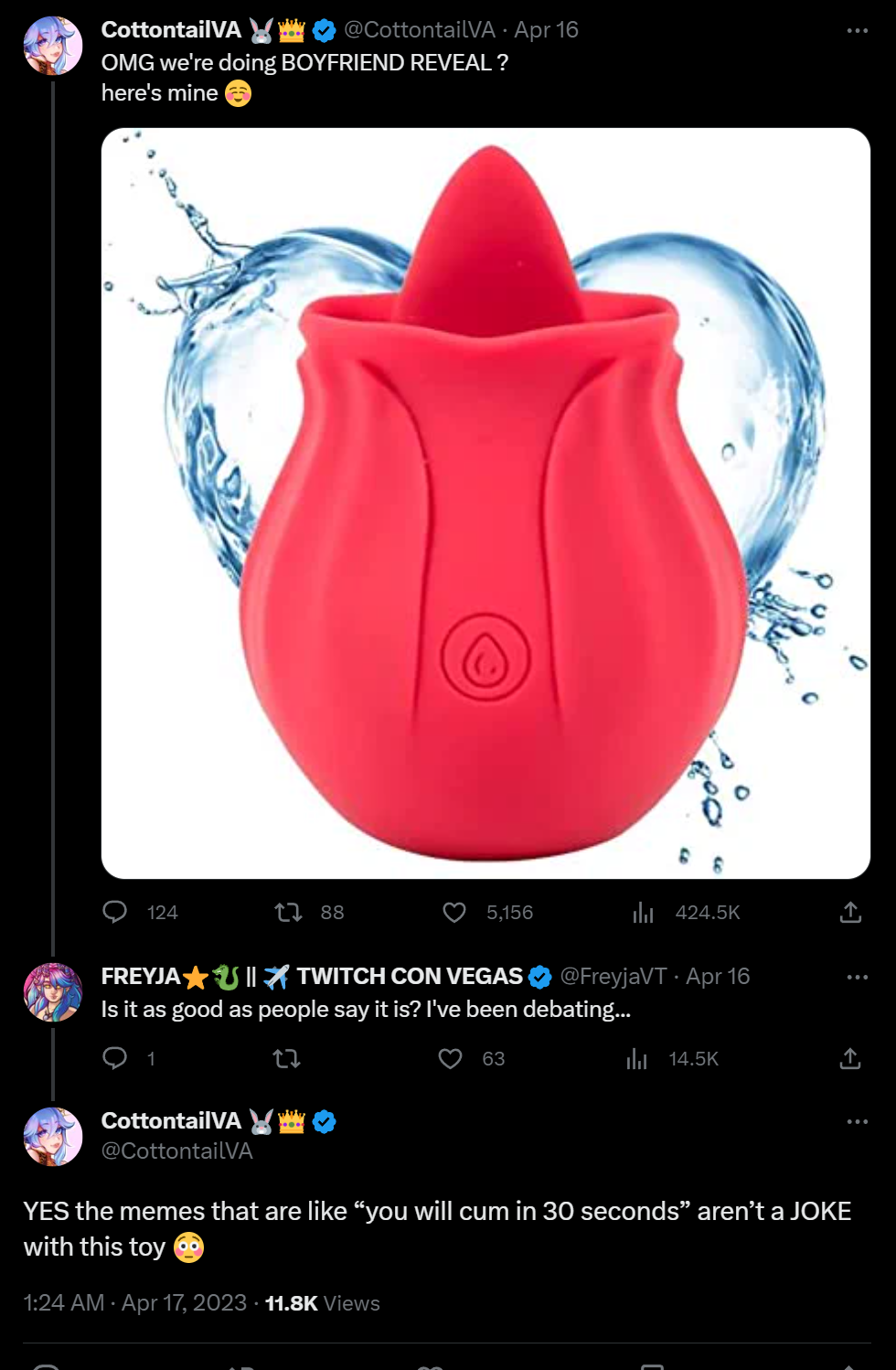Retweet CottontailVA's boyfriend reveal tweet
This screenshot has height=1370, width=896.
289,912
